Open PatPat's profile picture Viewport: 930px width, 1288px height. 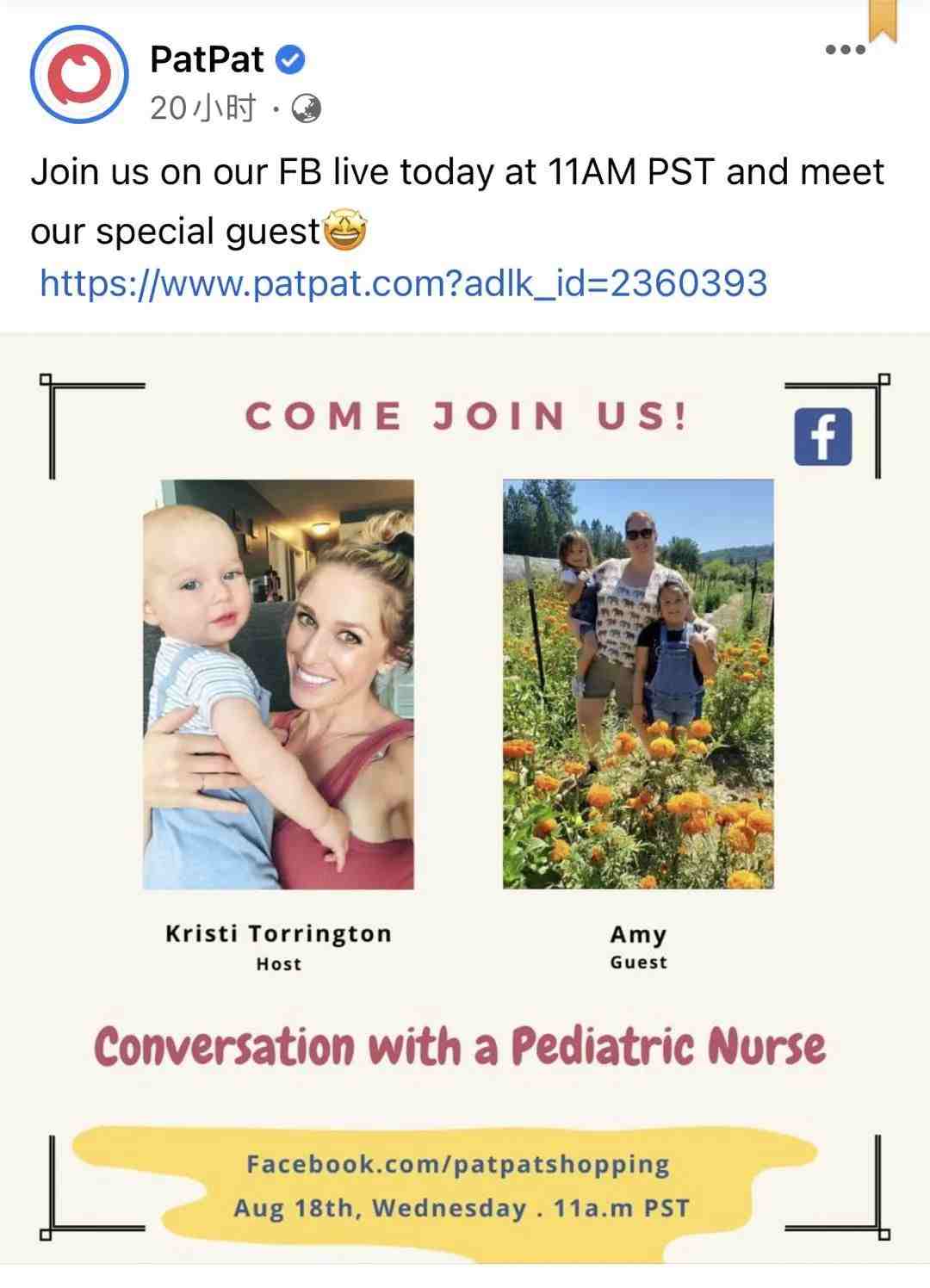point(78,75)
